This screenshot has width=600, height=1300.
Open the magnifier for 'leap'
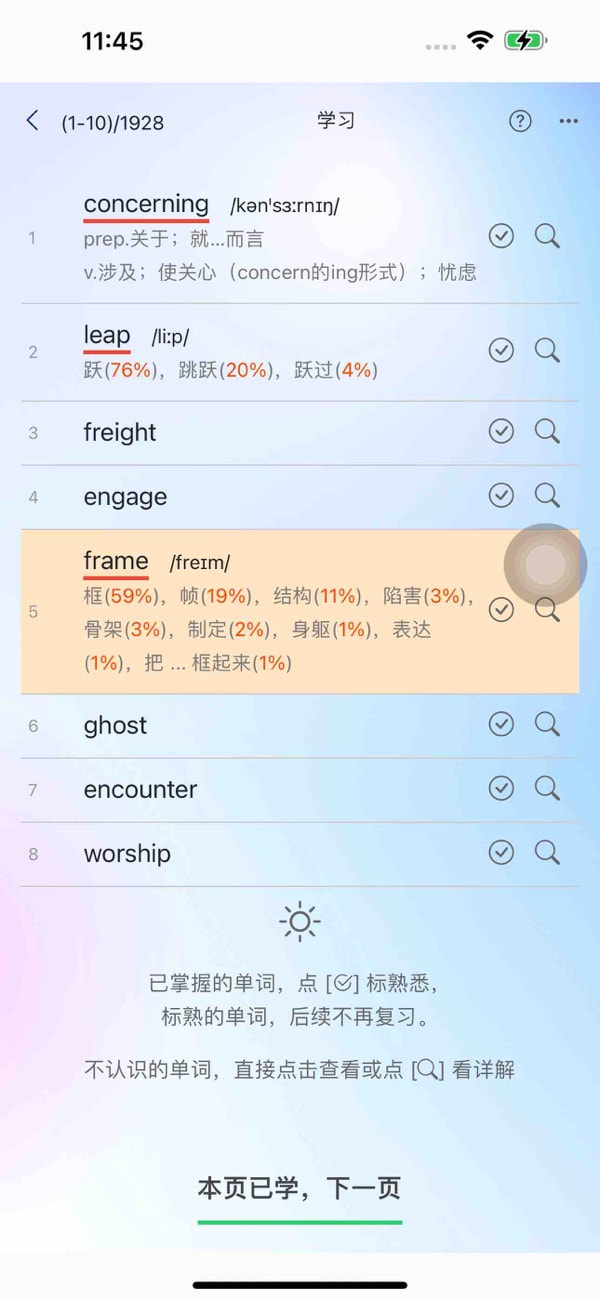pyautogui.click(x=547, y=350)
